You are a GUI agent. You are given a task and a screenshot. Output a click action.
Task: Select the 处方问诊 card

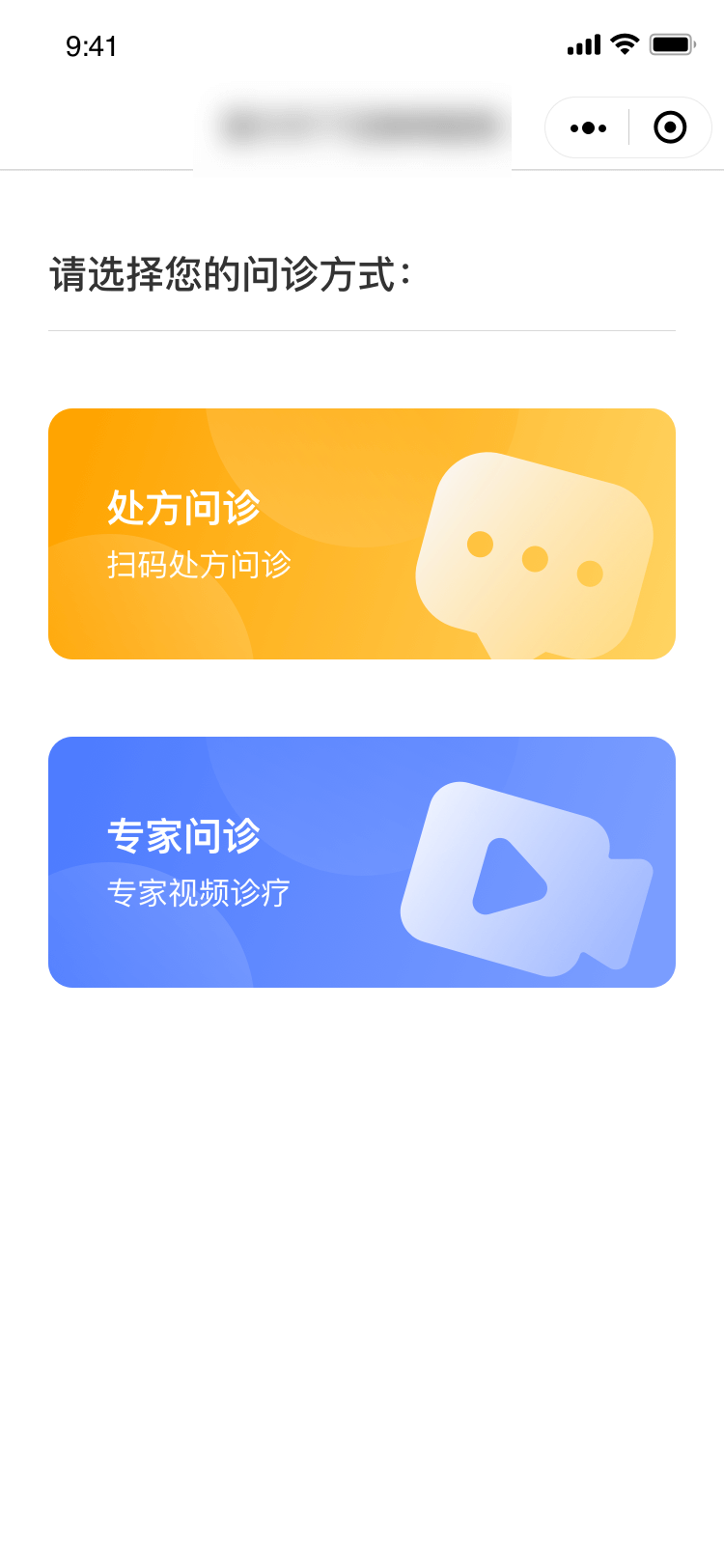pos(361,534)
